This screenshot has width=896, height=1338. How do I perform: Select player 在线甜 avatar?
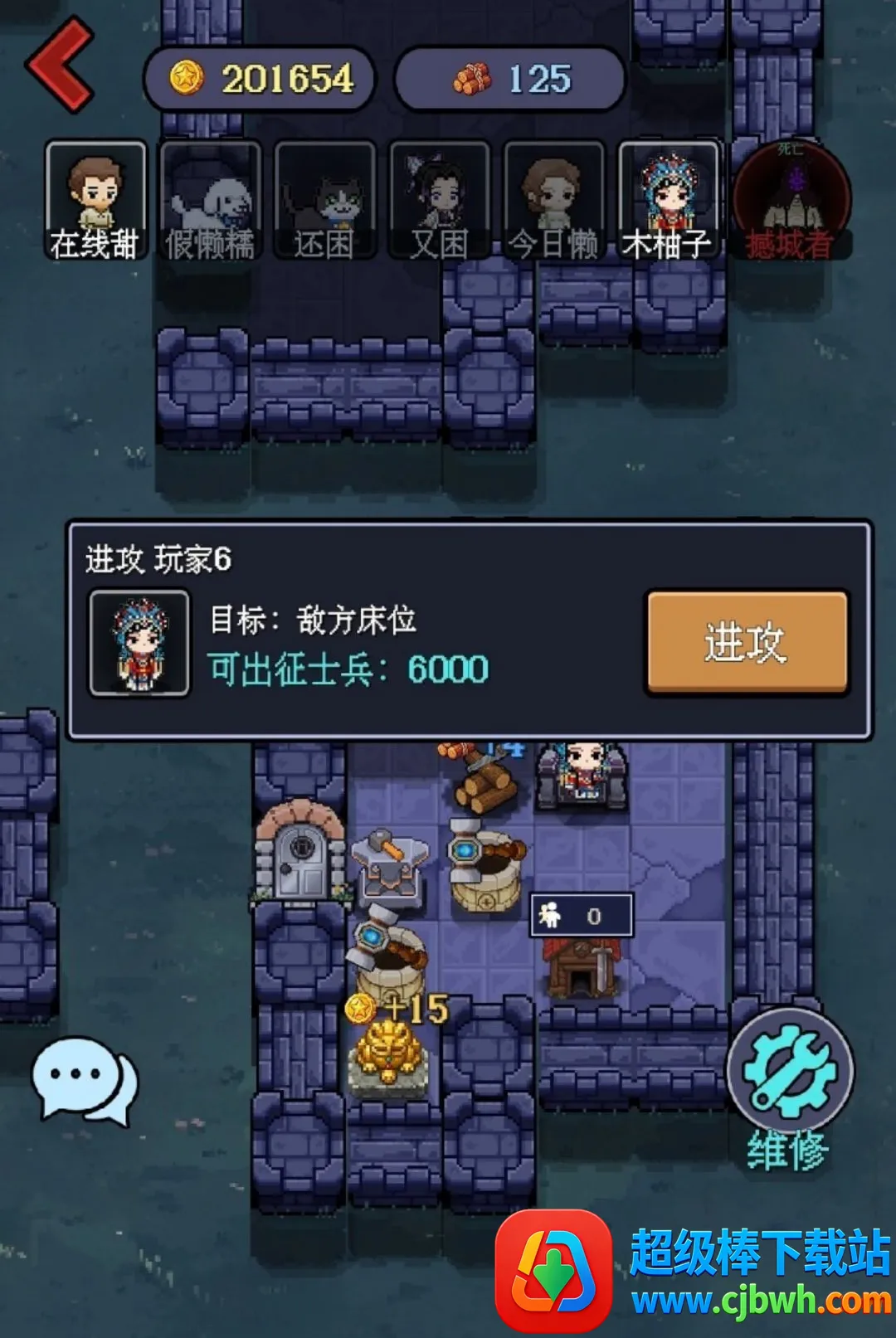pos(95,201)
